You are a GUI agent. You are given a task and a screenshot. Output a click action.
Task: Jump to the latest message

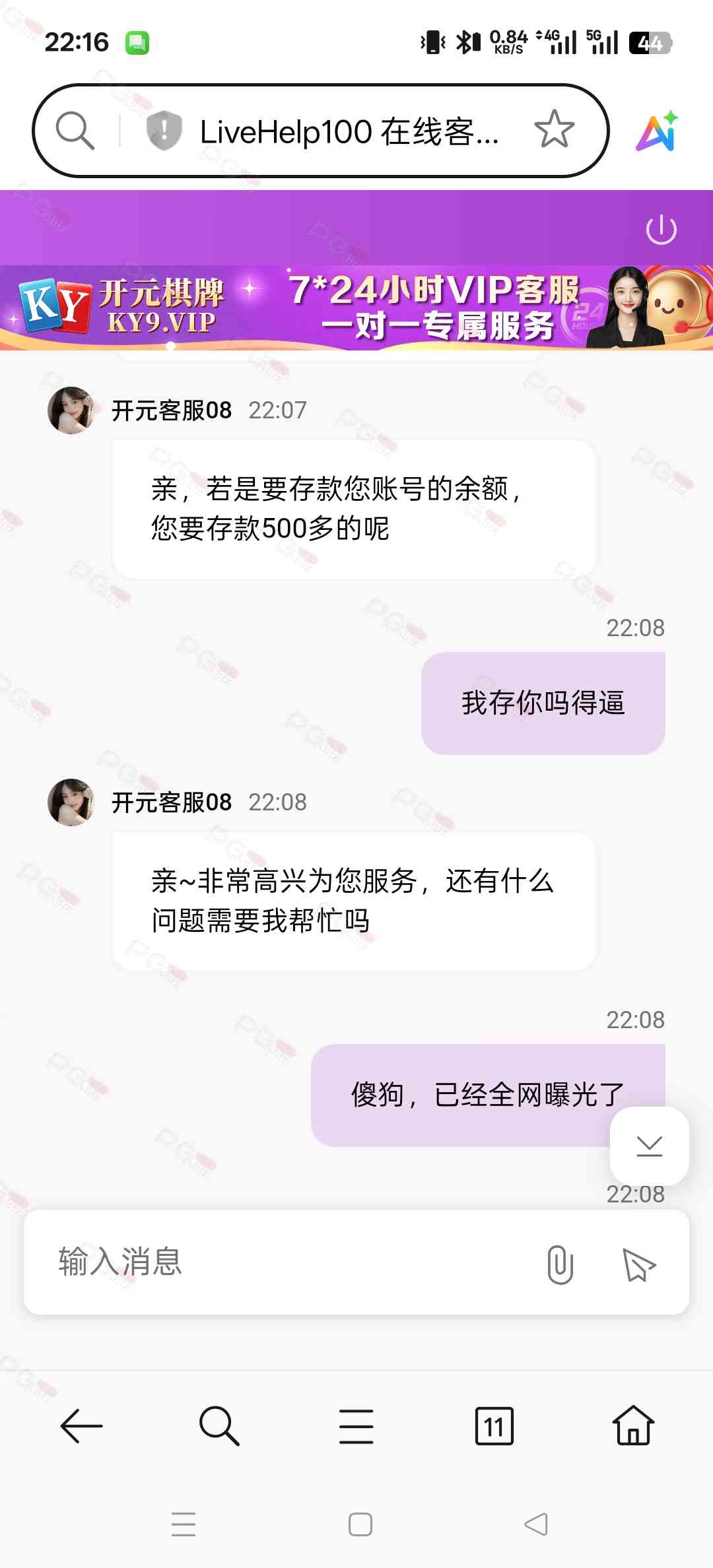(x=650, y=1146)
